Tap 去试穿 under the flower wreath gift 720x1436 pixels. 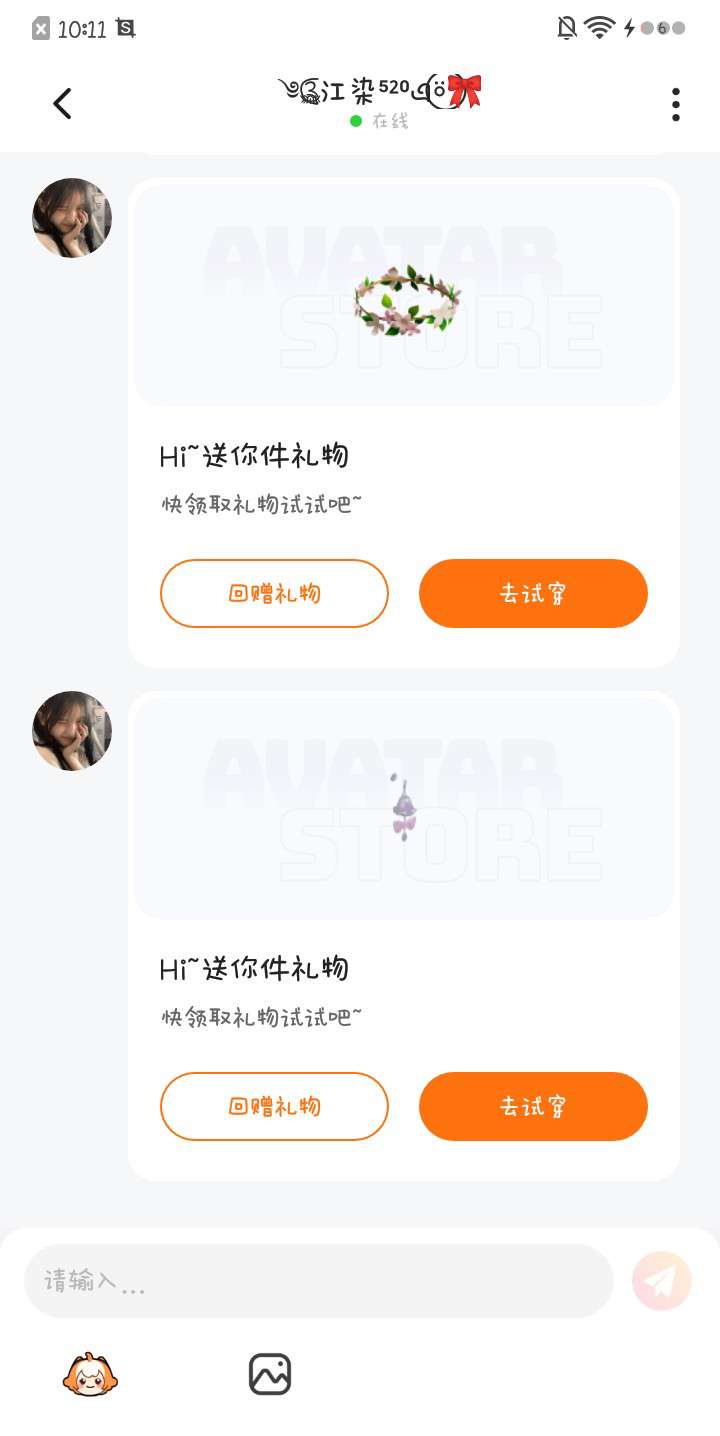click(x=533, y=593)
